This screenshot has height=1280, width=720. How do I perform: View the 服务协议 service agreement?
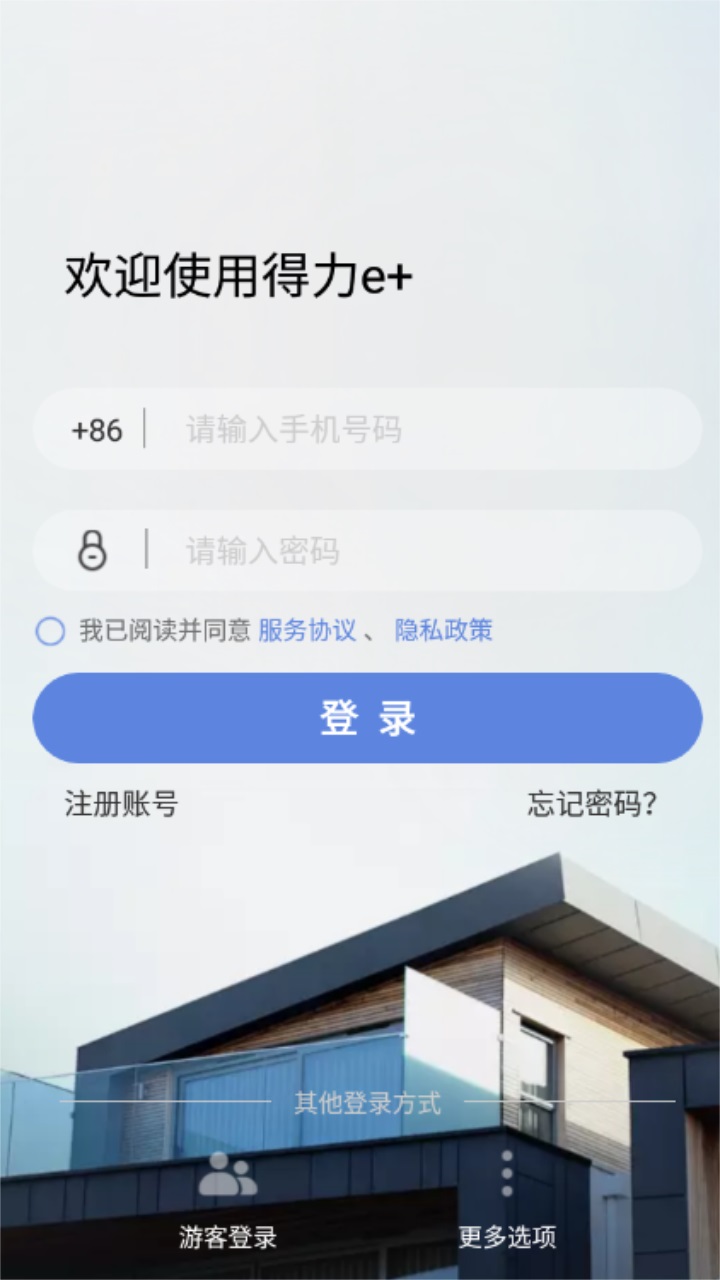click(x=302, y=631)
